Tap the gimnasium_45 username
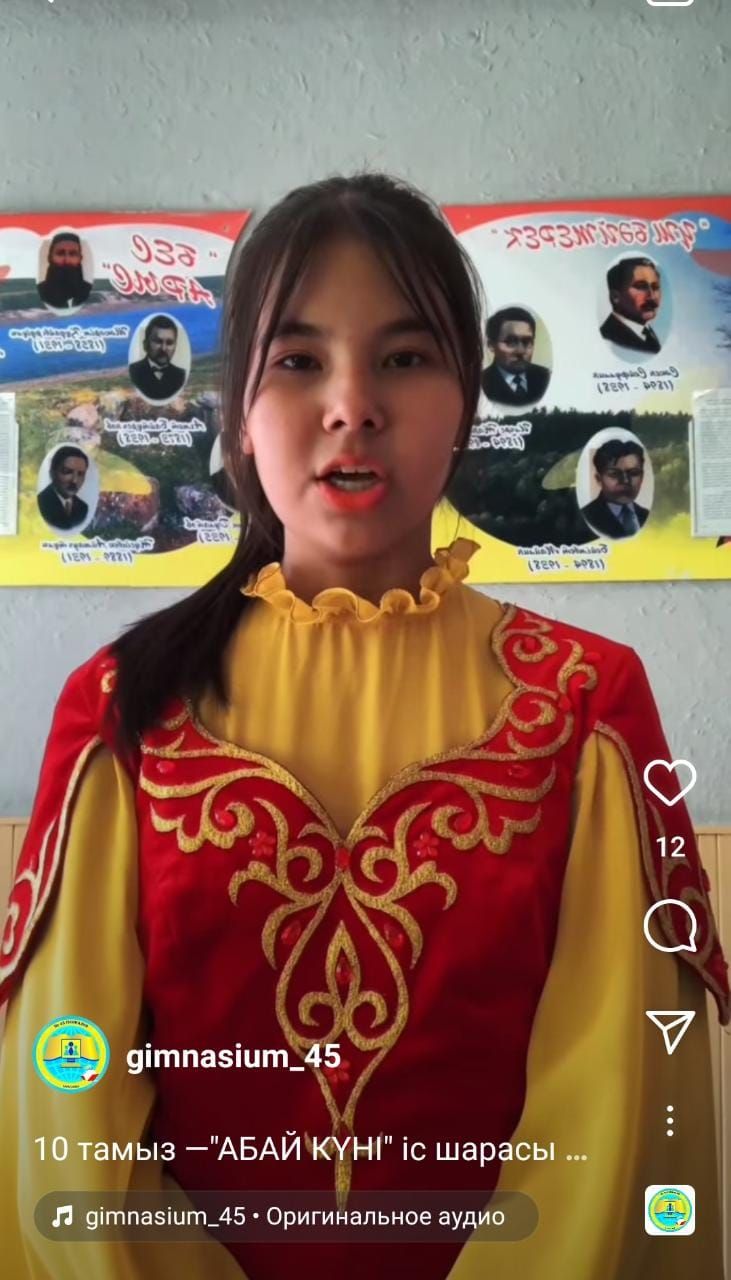Viewport: 731px width, 1280px height. pyautogui.click(x=233, y=1056)
